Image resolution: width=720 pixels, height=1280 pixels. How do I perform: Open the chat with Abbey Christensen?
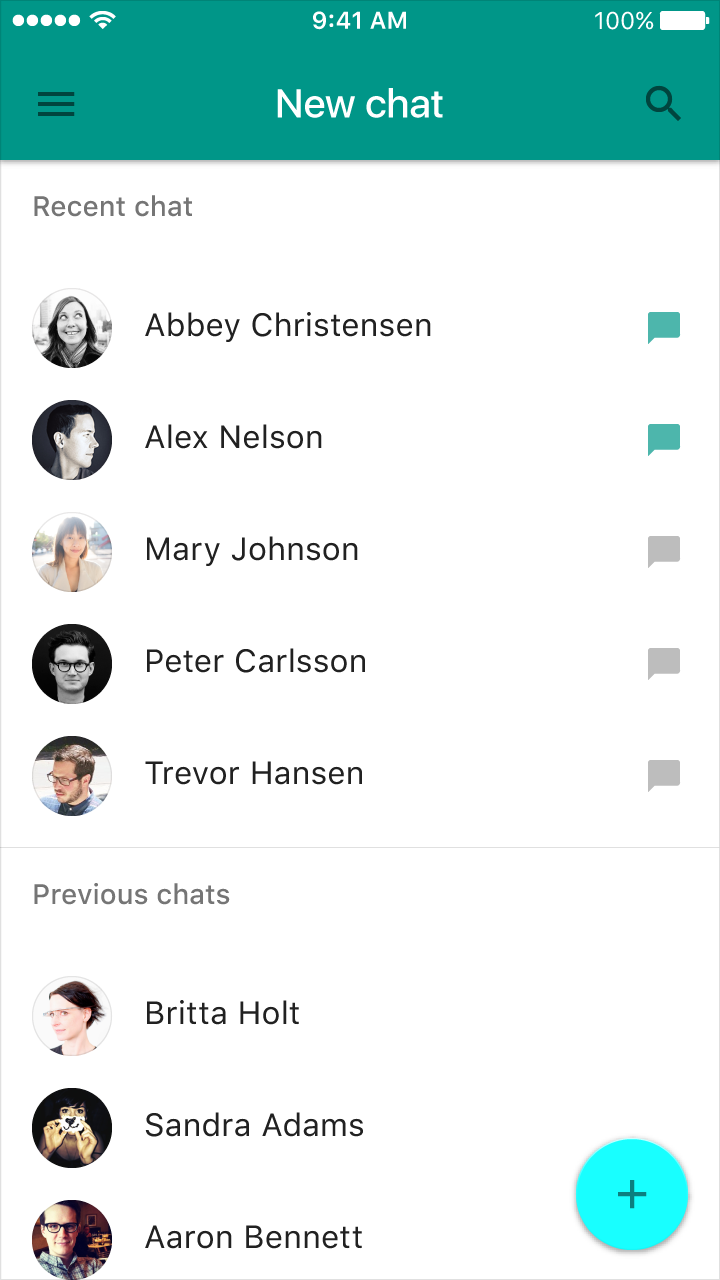tap(360, 327)
